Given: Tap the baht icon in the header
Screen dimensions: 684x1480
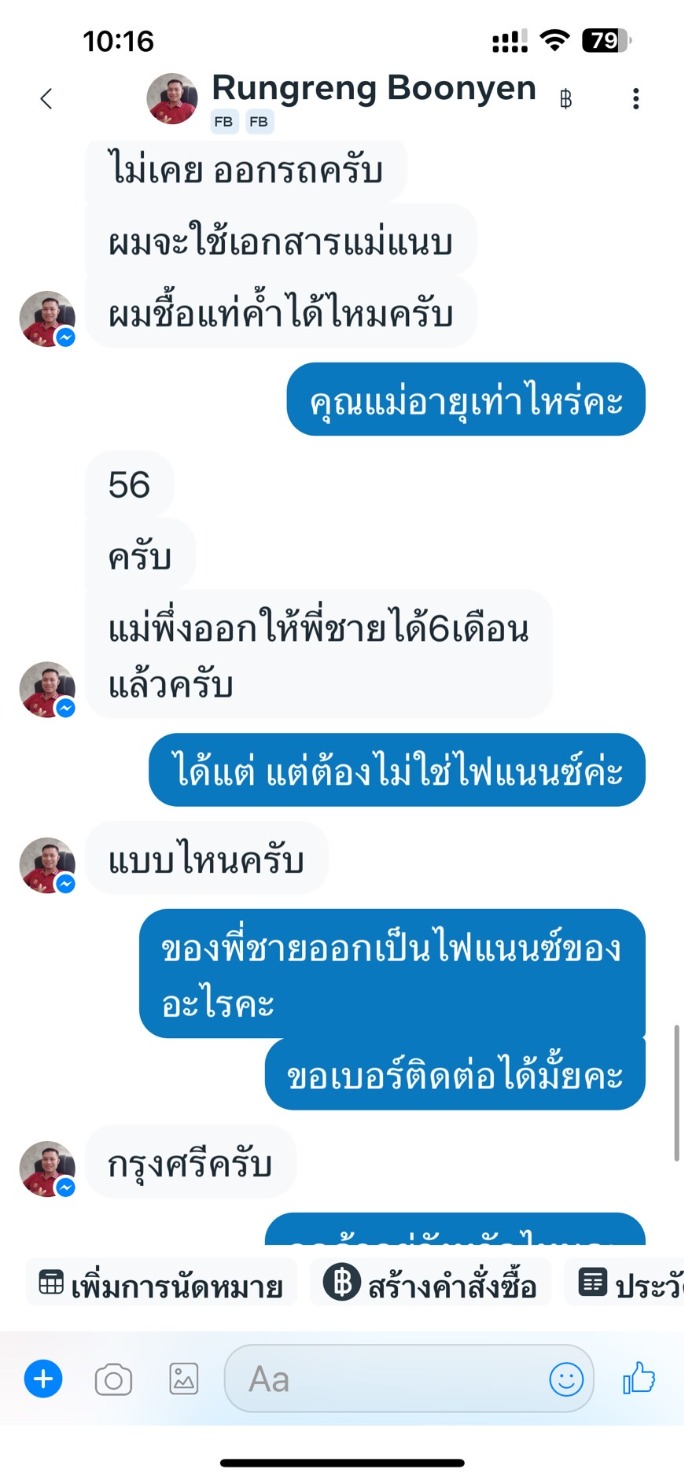Looking at the screenshot, I should [x=566, y=99].
